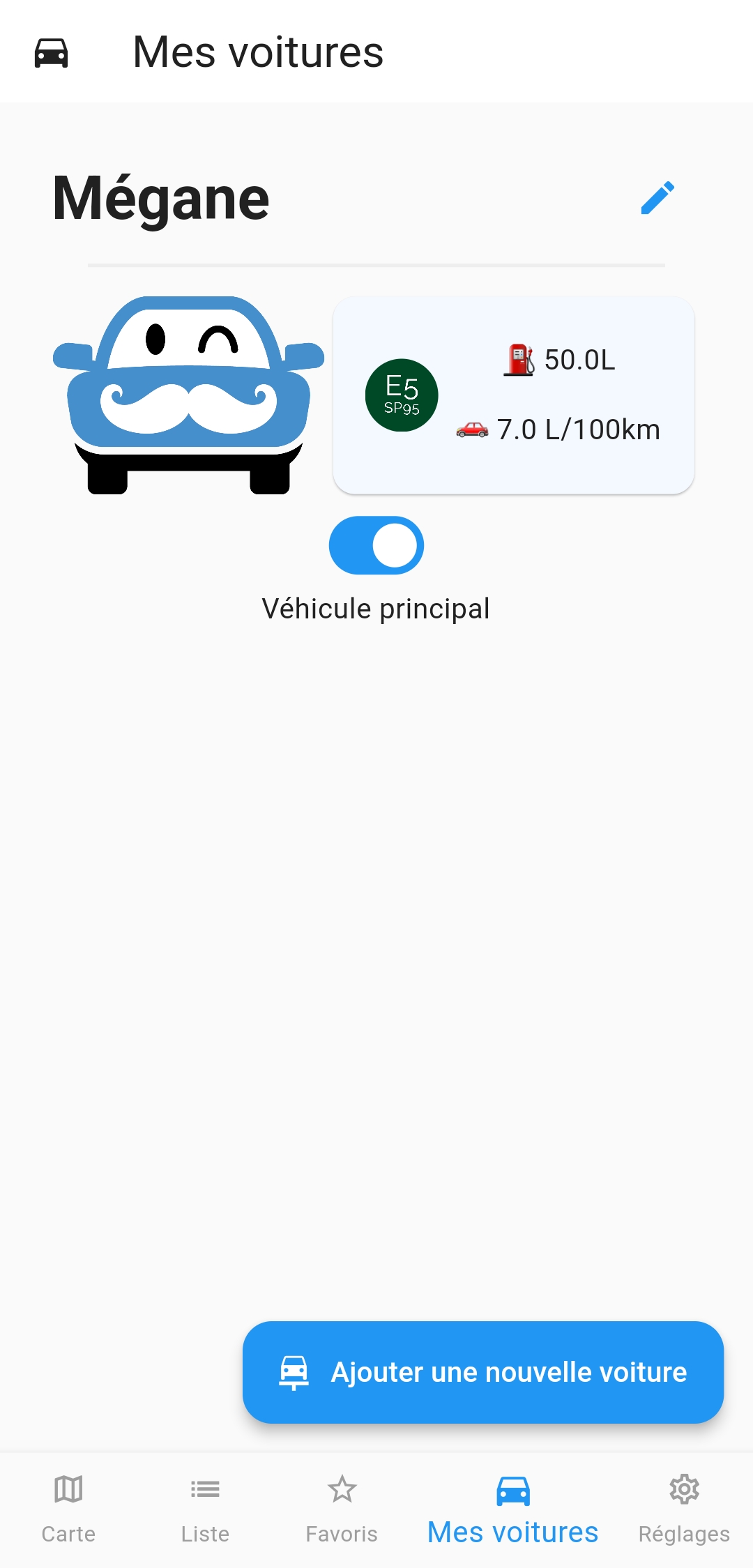Go to the Favoris tab

[342, 1509]
